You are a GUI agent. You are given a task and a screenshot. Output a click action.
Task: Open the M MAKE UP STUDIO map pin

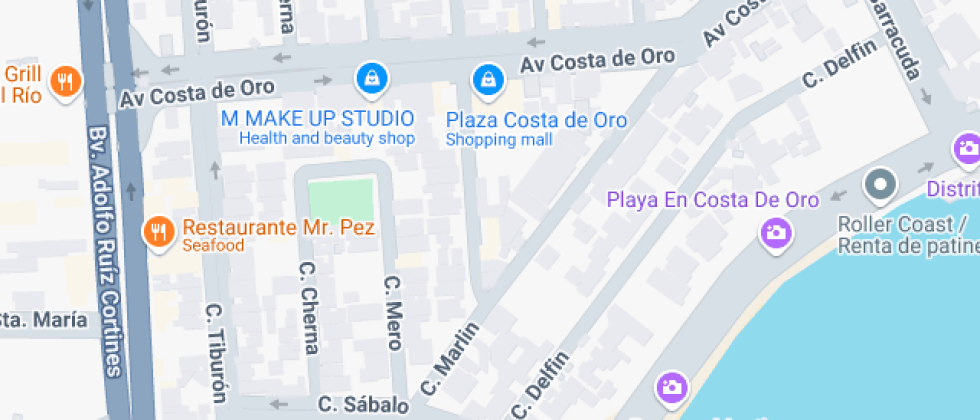click(x=371, y=77)
